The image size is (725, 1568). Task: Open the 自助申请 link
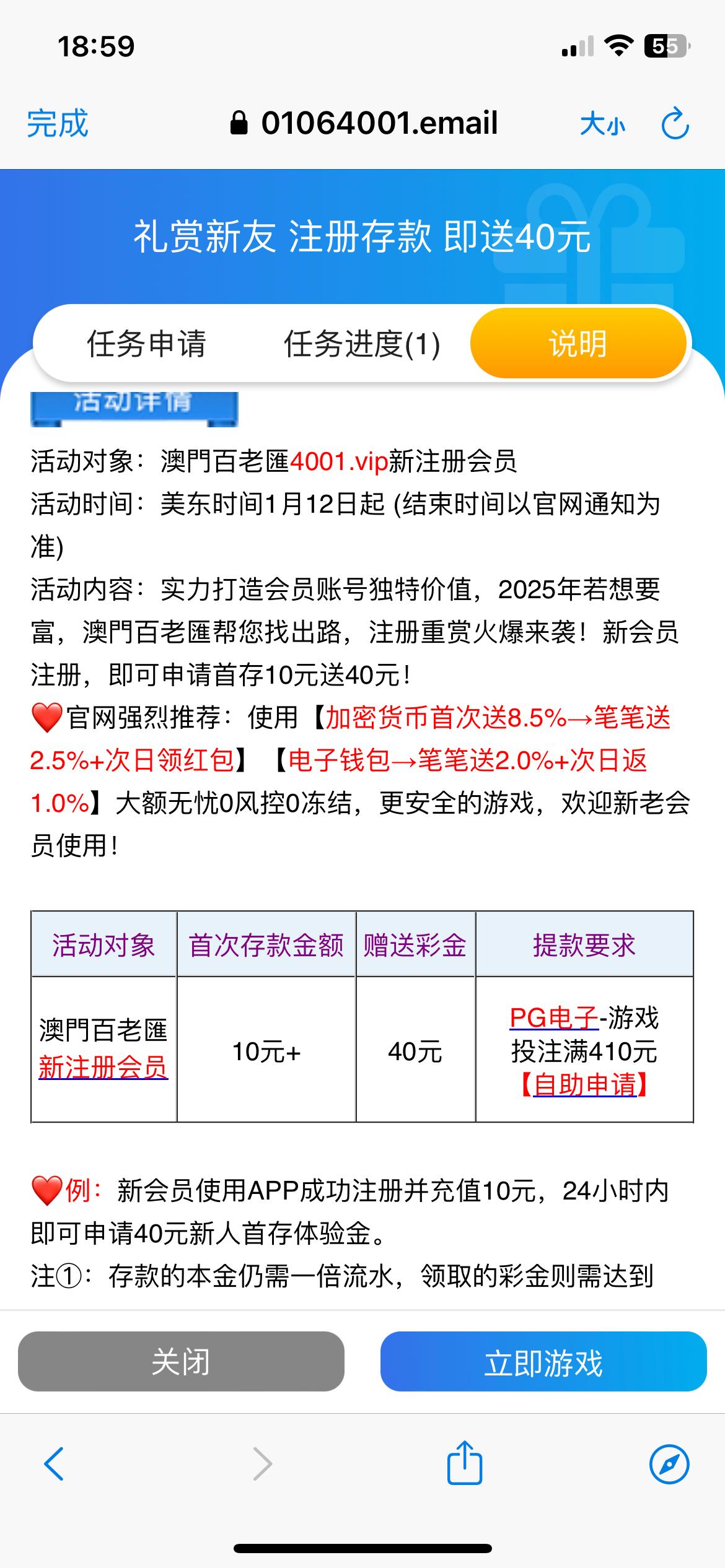click(x=584, y=1084)
